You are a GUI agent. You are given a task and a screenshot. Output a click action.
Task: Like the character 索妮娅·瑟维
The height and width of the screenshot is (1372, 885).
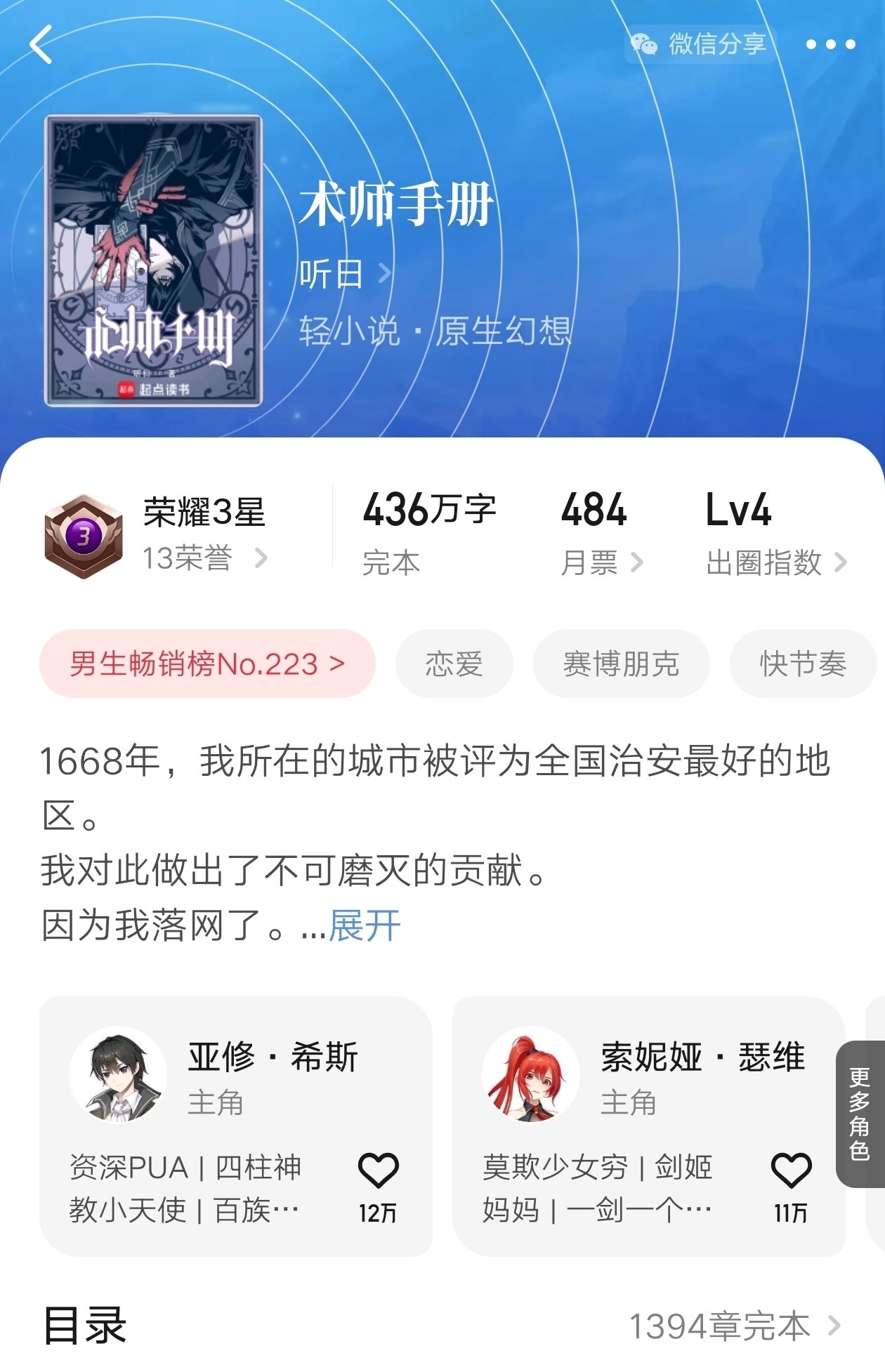(791, 1171)
